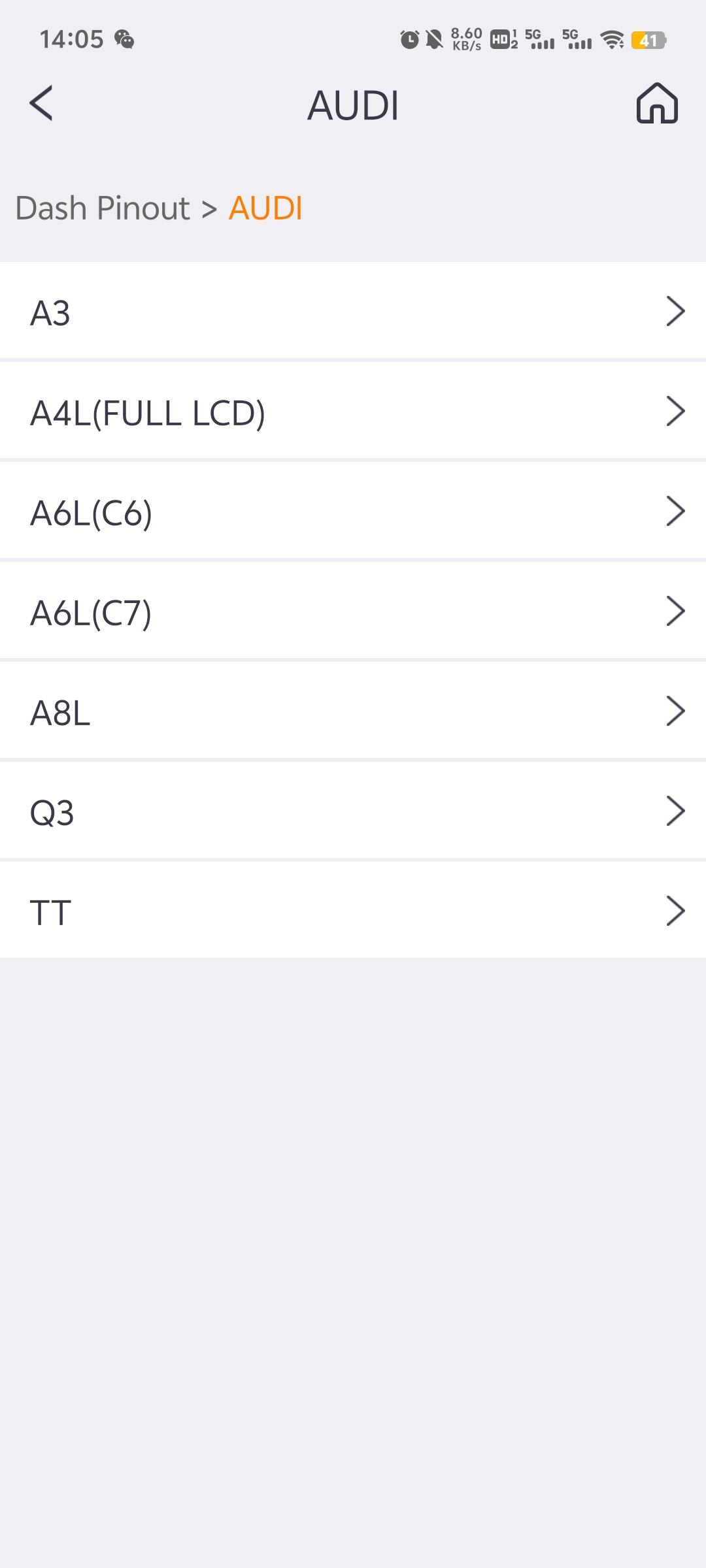The image size is (706, 1568).
Task: Open the A3 model pinout
Action: click(x=353, y=311)
